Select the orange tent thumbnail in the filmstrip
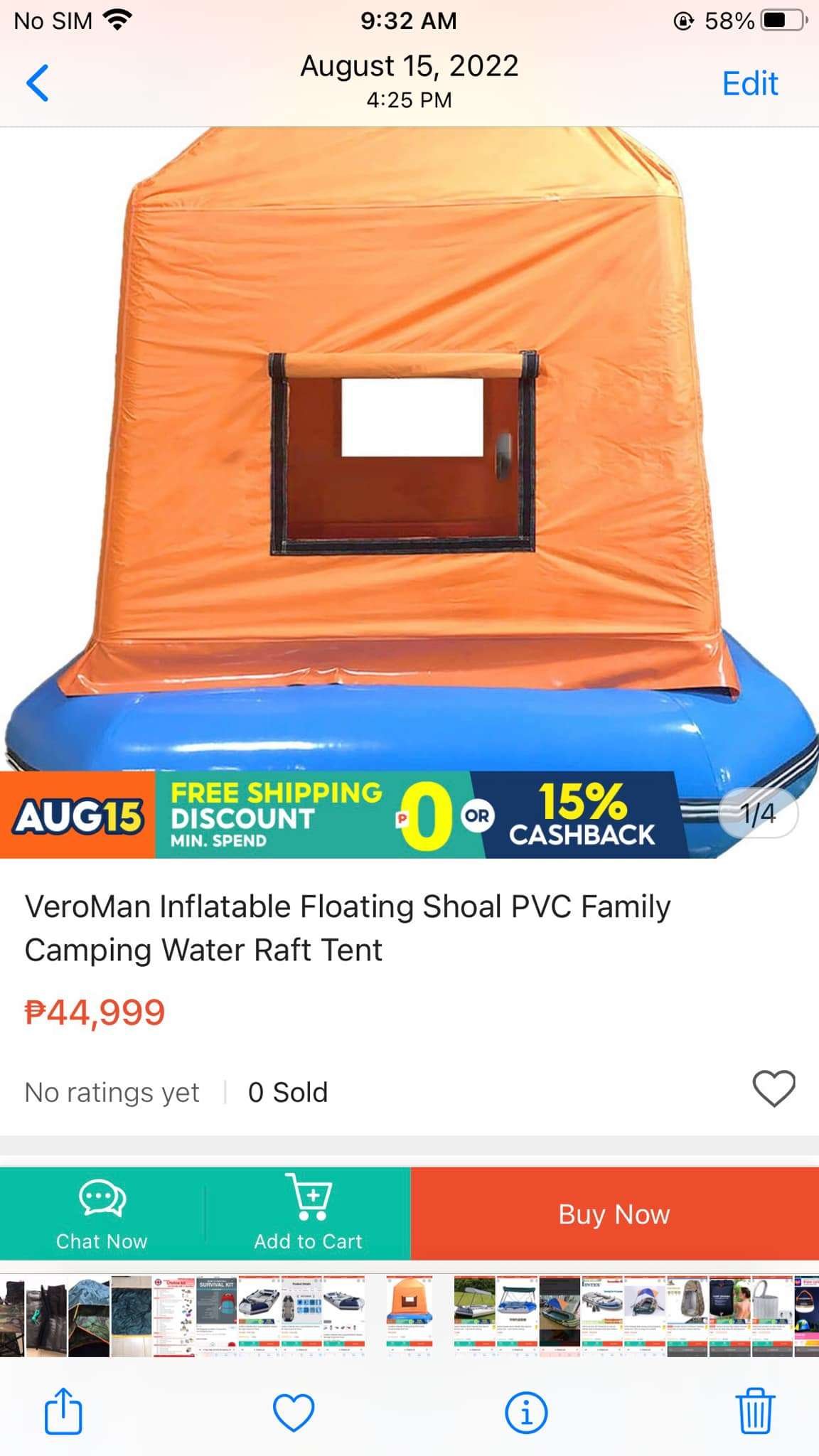 (x=409, y=1317)
